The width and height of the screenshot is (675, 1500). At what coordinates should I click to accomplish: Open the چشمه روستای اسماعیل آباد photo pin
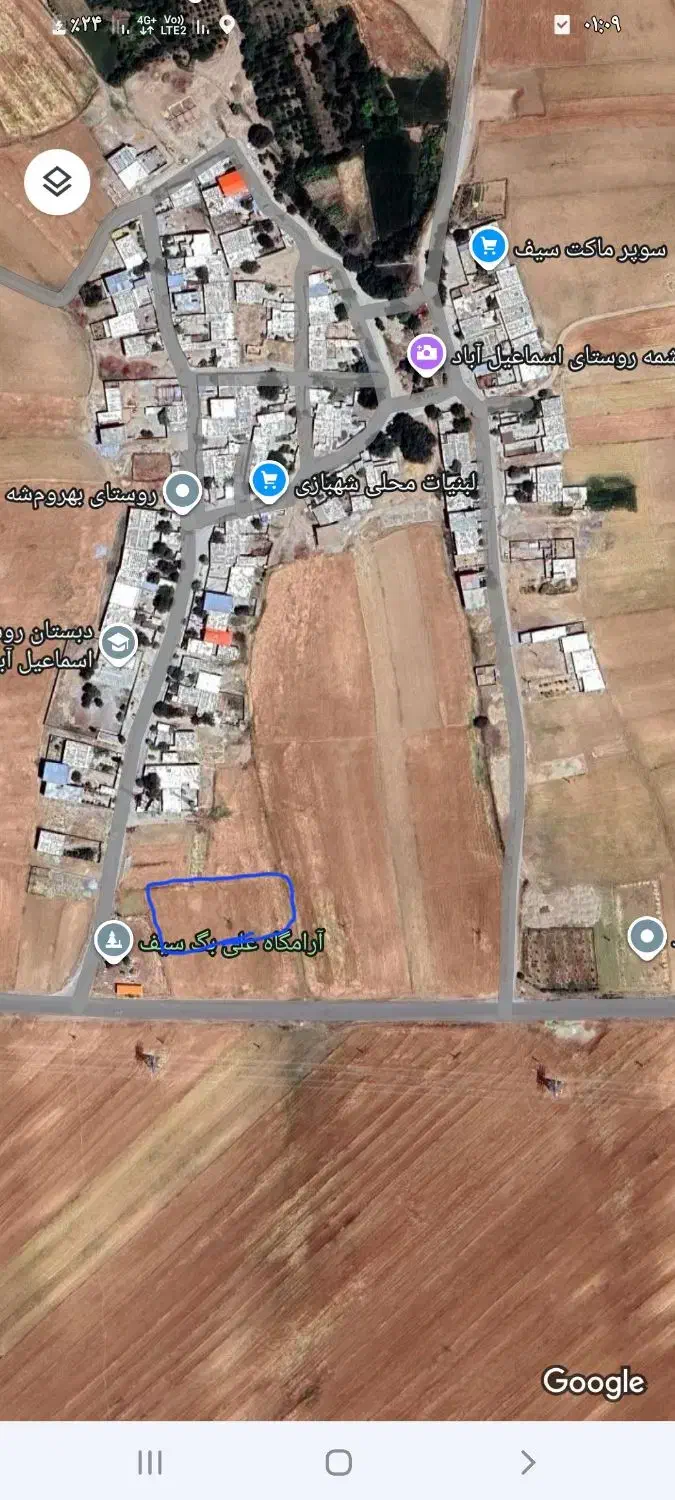point(427,352)
